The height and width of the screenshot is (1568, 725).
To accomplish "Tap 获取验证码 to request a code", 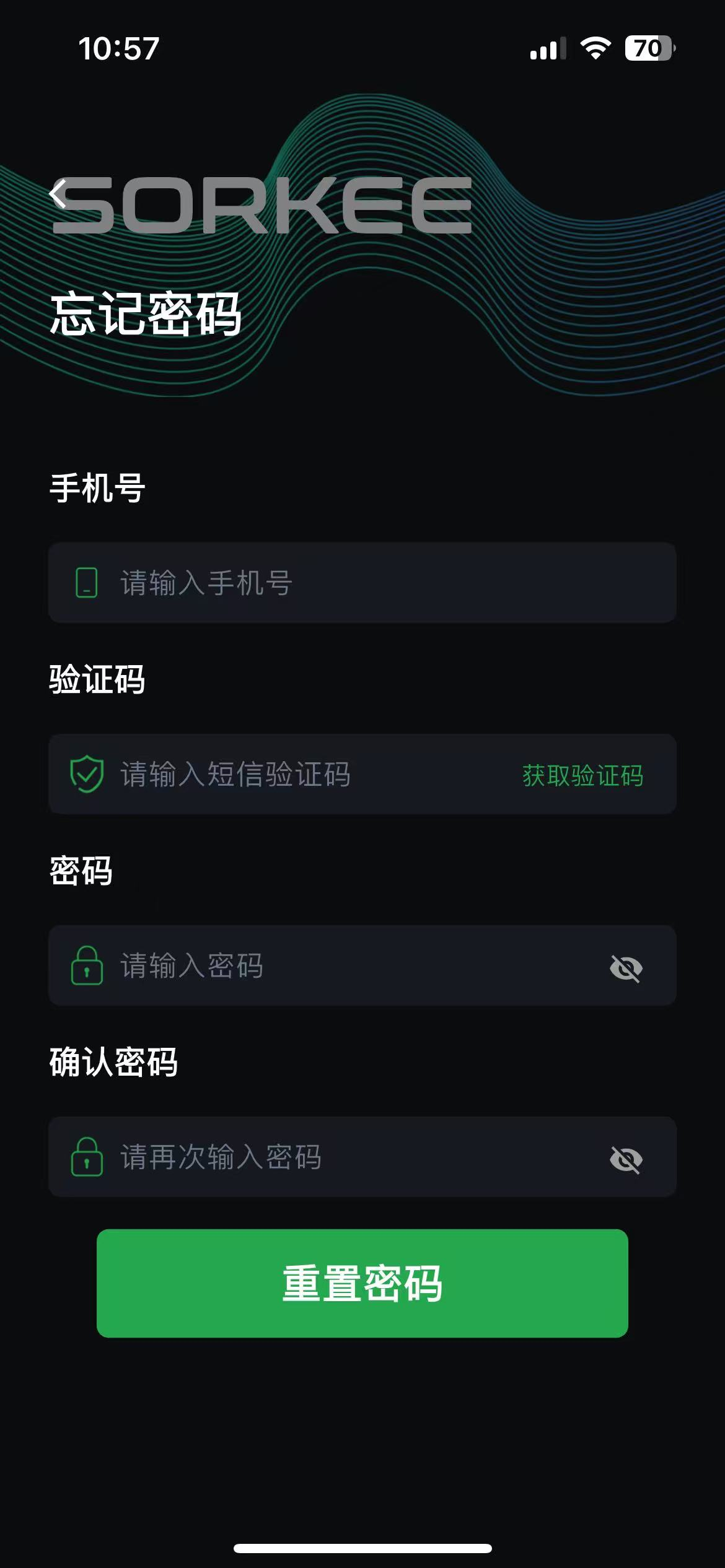I will tap(581, 773).
